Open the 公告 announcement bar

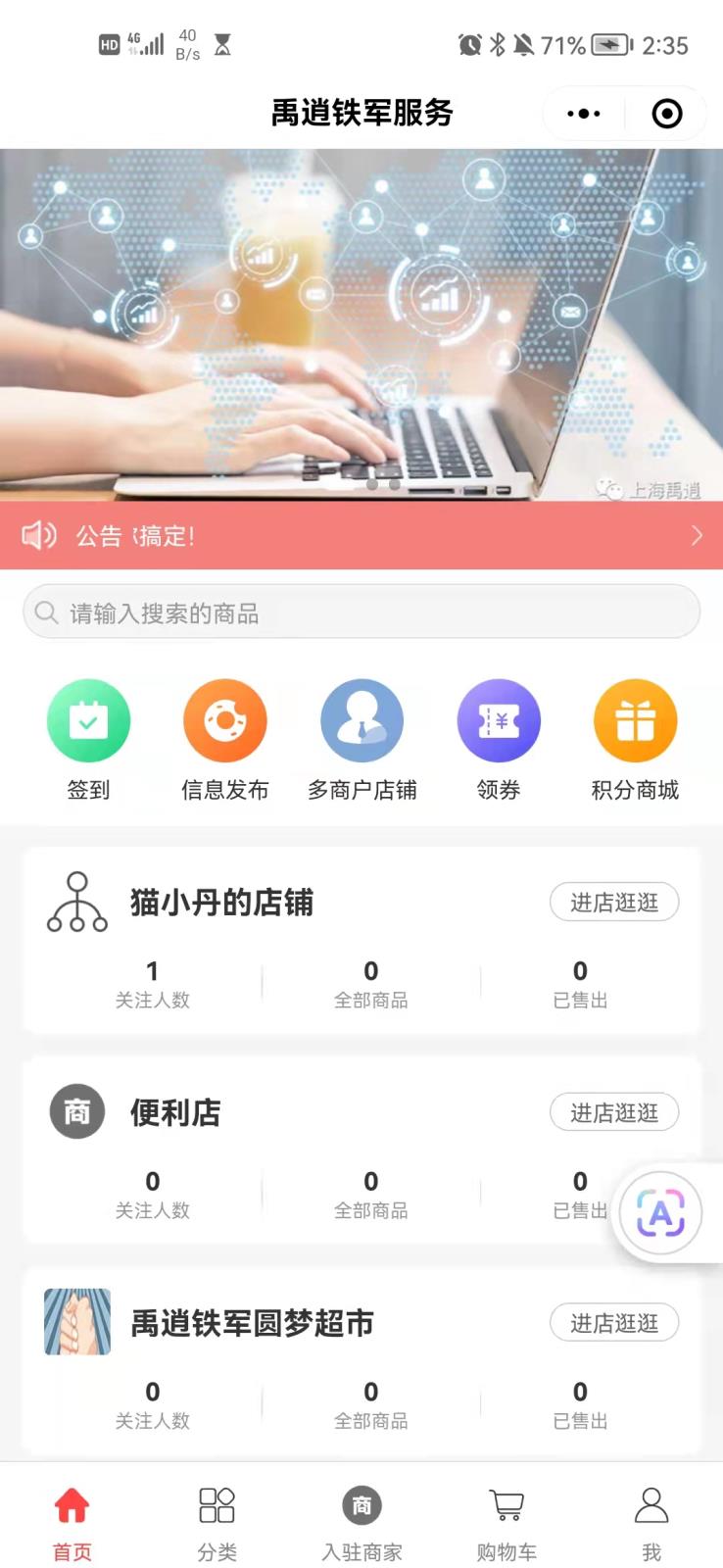pos(361,535)
